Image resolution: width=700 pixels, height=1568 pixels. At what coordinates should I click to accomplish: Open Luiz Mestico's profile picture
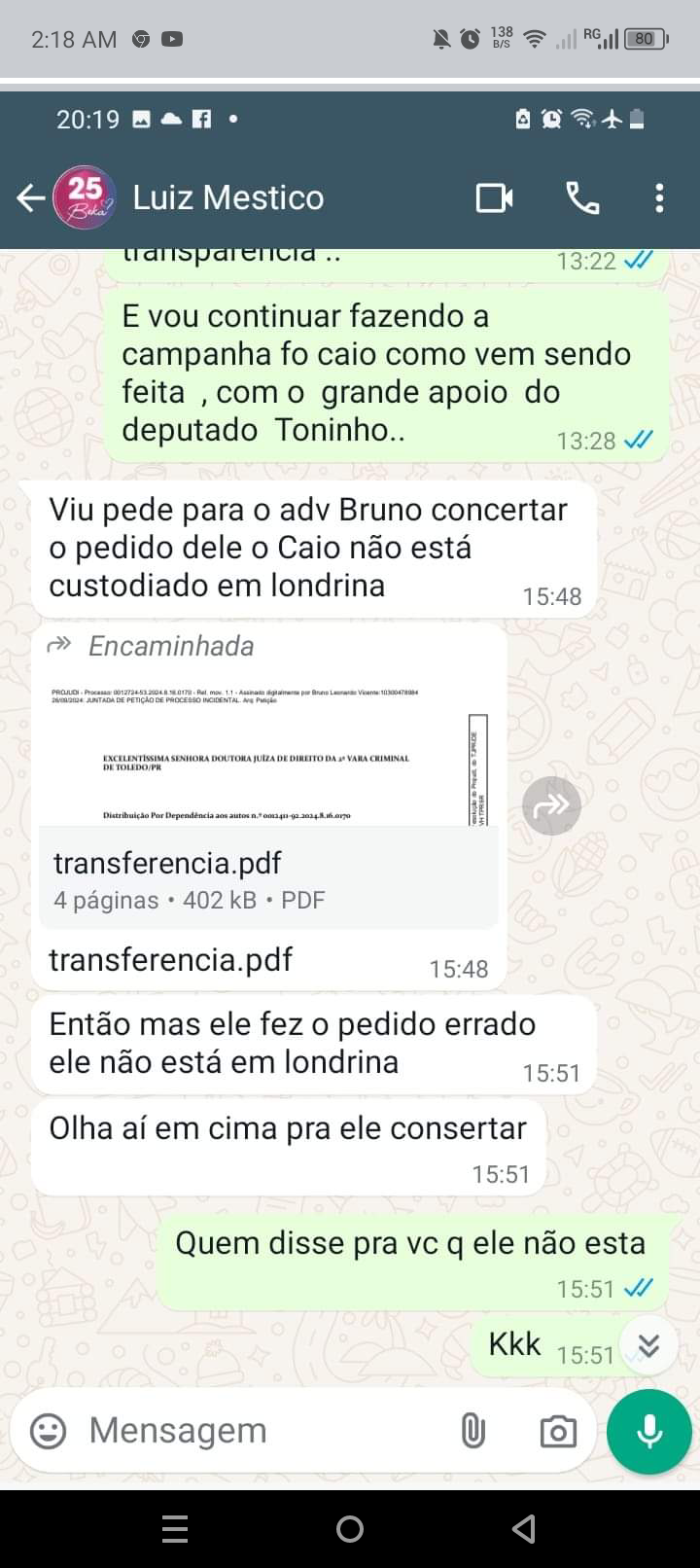[x=85, y=197]
